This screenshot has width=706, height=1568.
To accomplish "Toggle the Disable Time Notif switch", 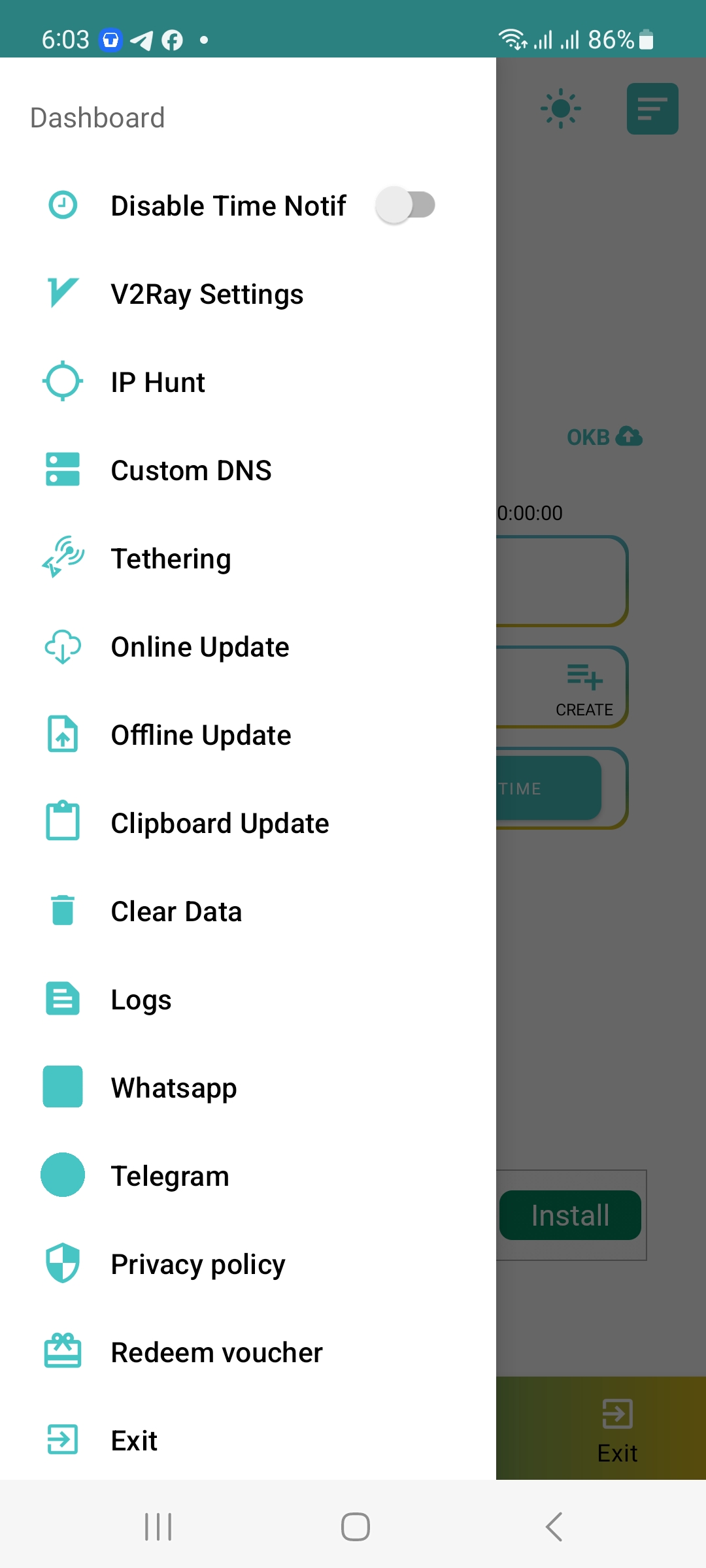I will coord(405,205).
